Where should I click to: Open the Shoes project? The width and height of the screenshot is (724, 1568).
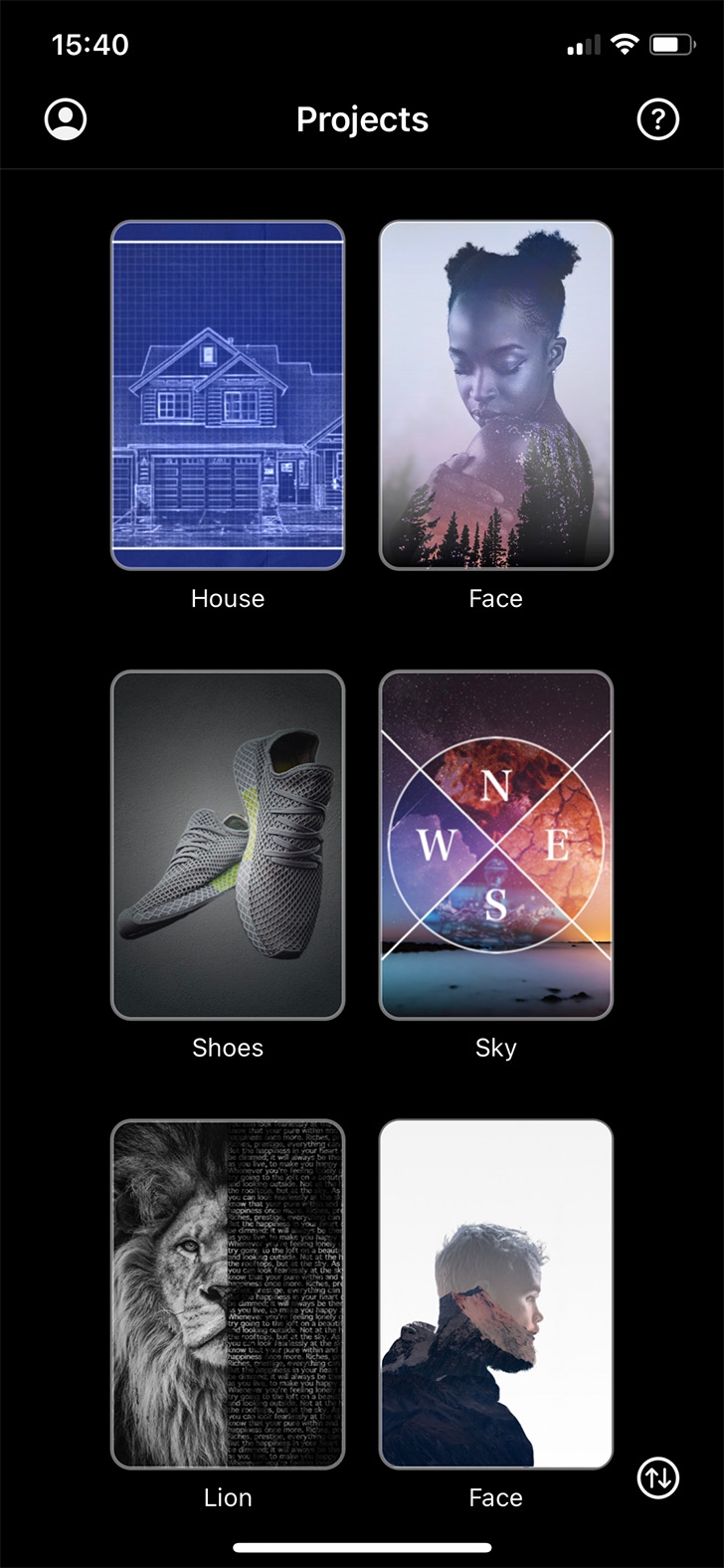(228, 845)
